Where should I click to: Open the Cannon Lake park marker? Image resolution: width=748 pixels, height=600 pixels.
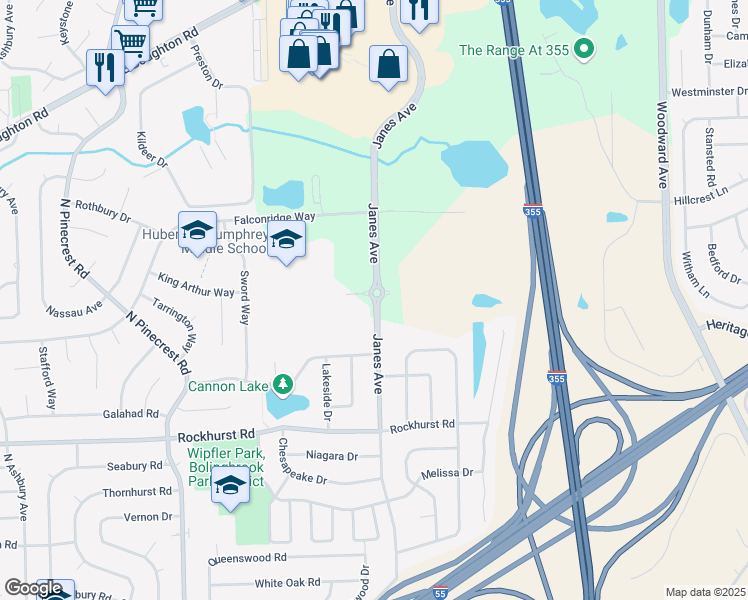(283, 384)
